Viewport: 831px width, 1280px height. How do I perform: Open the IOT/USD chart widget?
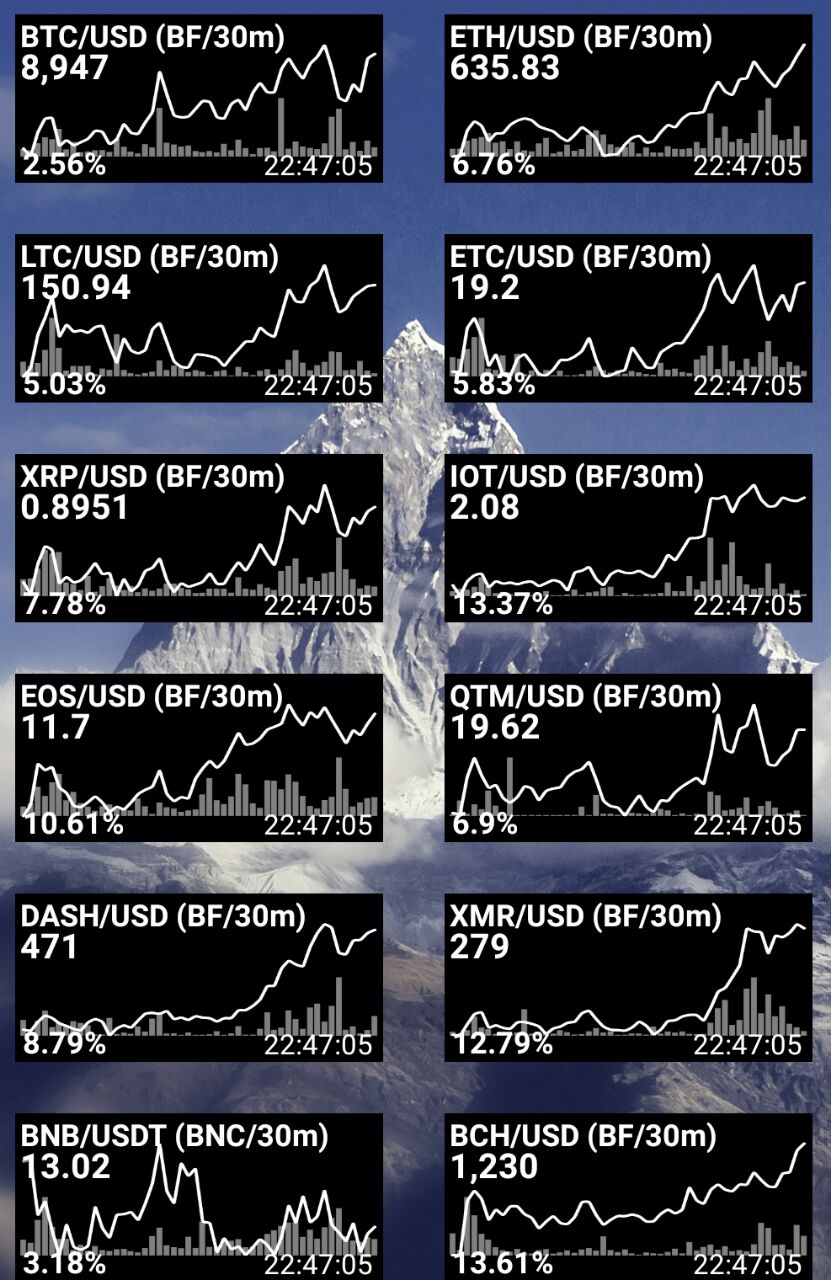(x=628, y=538)
